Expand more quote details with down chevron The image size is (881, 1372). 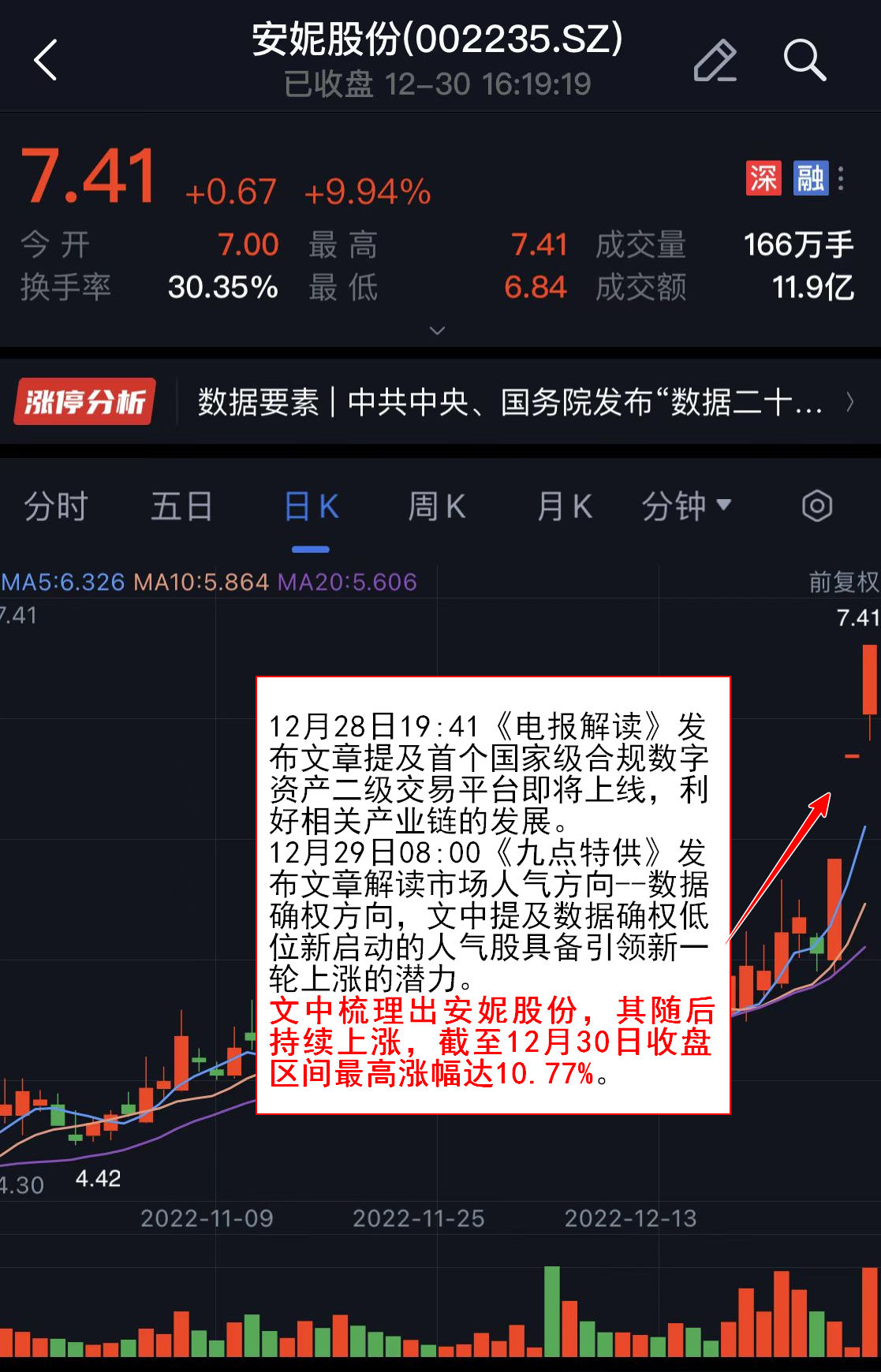click(x=437, y=330)
